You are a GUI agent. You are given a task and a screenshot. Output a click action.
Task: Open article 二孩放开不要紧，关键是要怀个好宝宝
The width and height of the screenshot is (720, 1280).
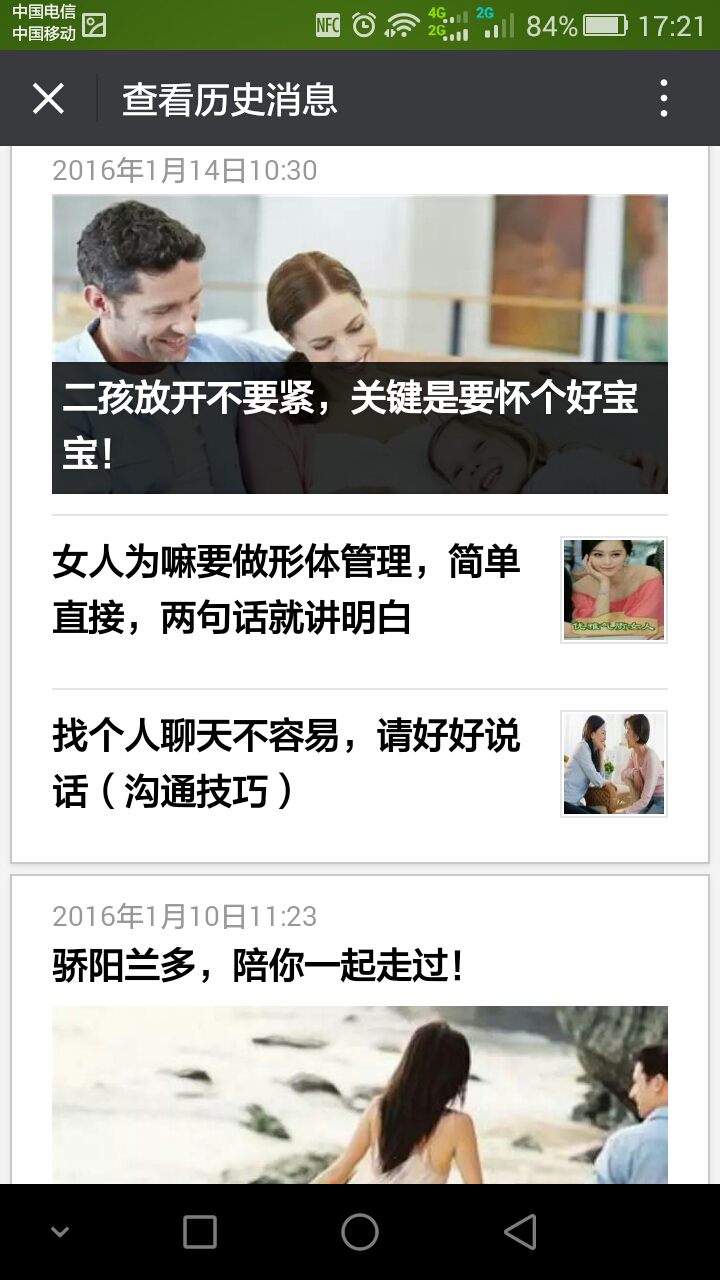pyautogui.click(x=360, y=343)
